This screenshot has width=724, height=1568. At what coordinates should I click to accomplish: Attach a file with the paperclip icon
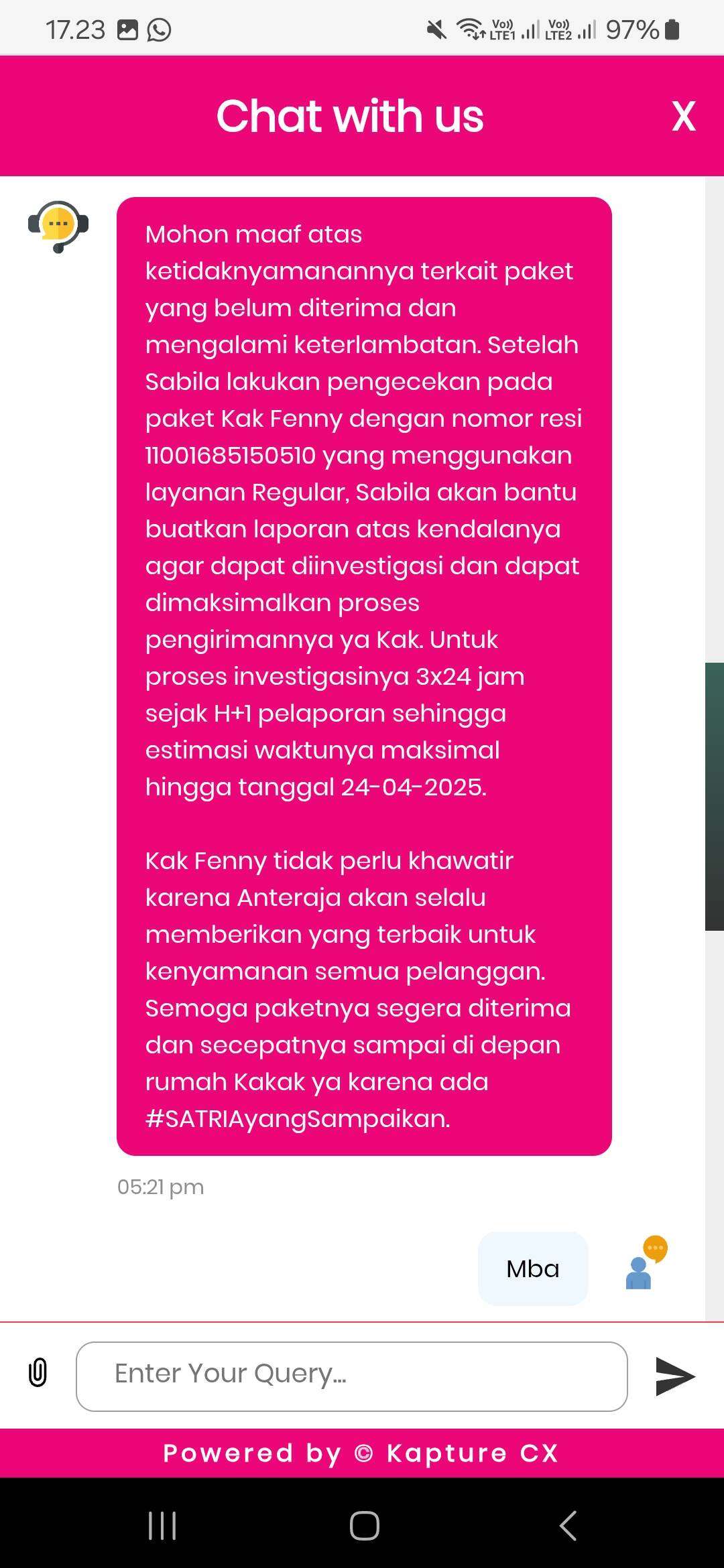pos(38,1372)
